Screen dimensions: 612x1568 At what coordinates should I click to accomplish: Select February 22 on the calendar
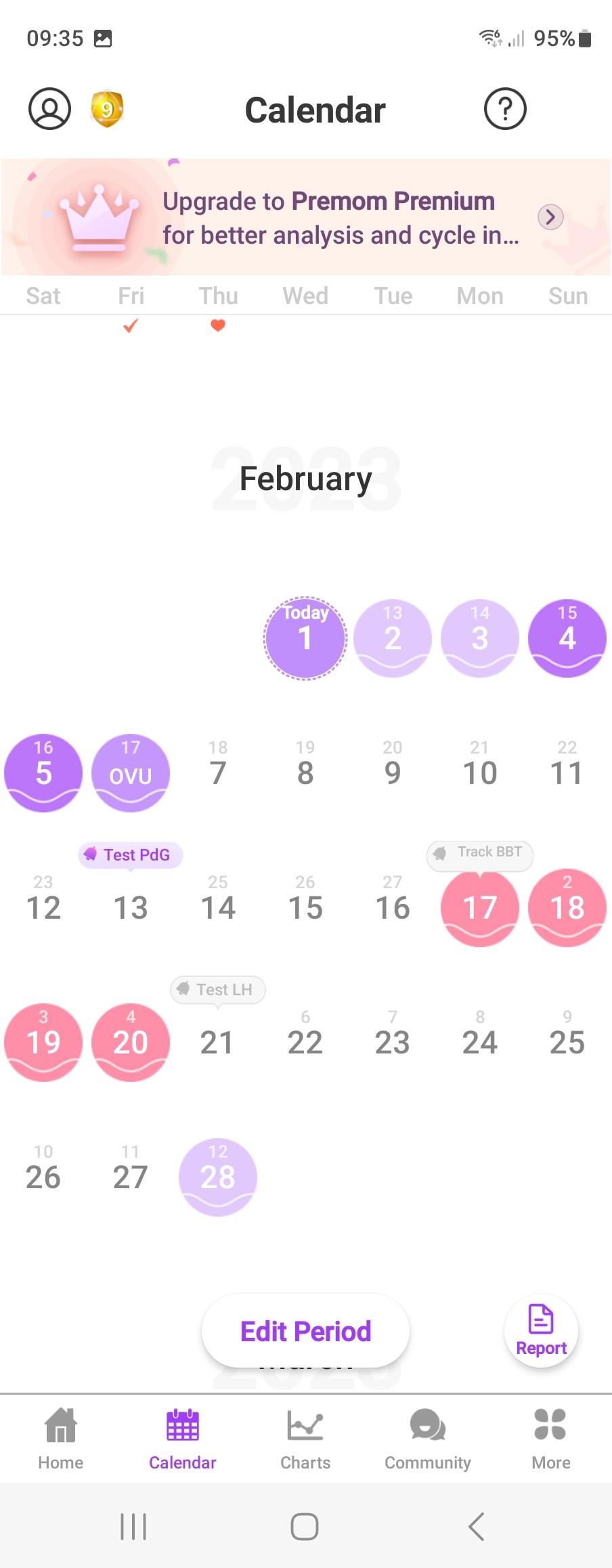point(305,1043)
